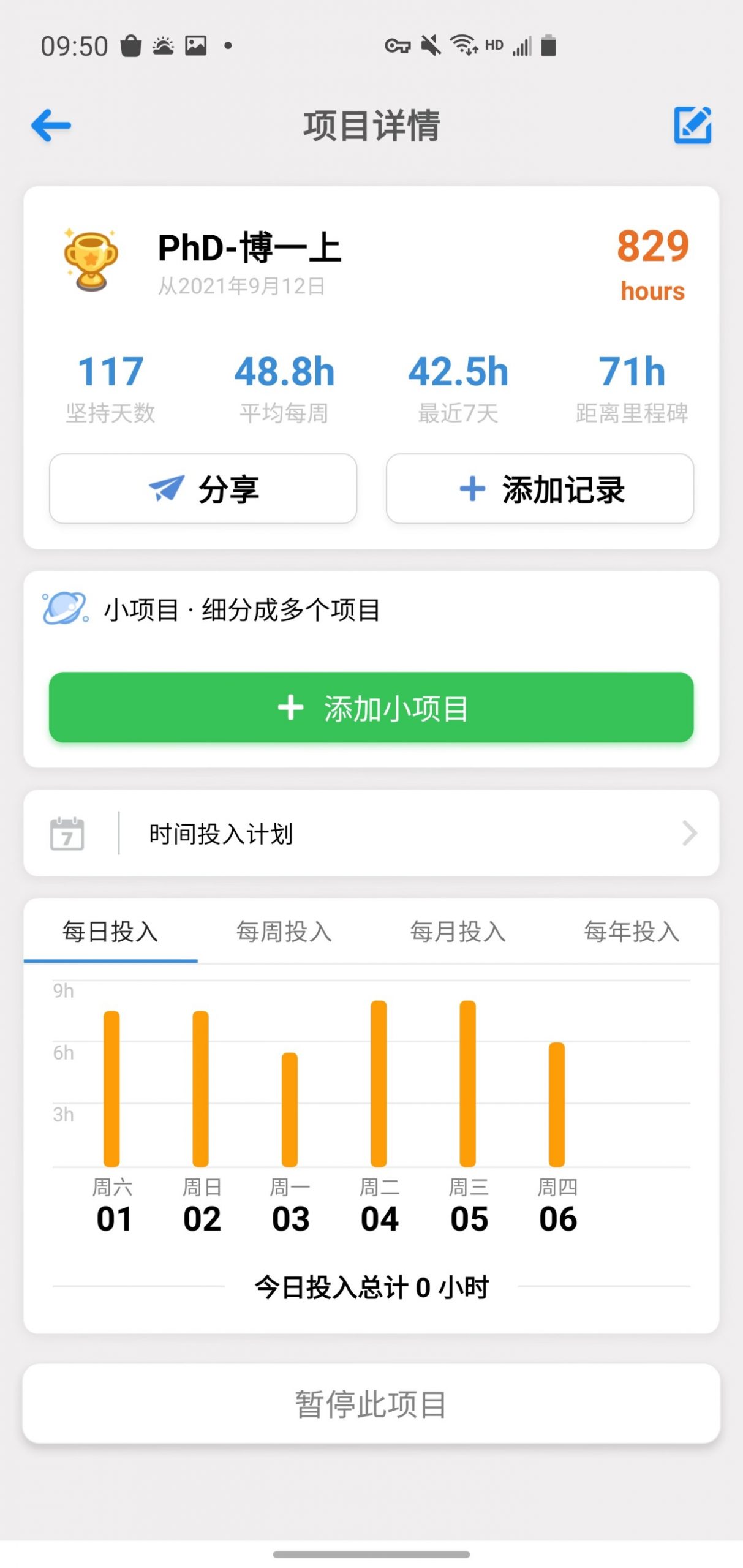Switch to the 每月投入 tab
The height and width of the screenshot is (1568, 743).
point(458,932)
